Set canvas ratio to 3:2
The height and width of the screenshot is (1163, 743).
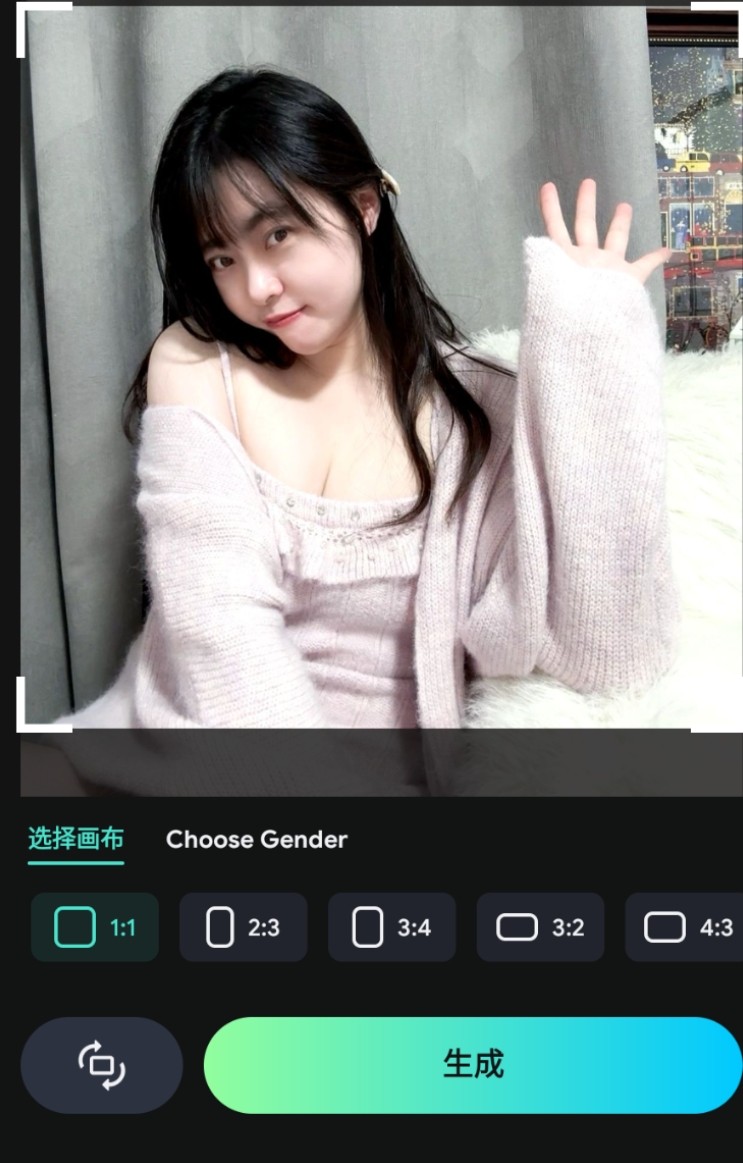(x=540, y=927)
